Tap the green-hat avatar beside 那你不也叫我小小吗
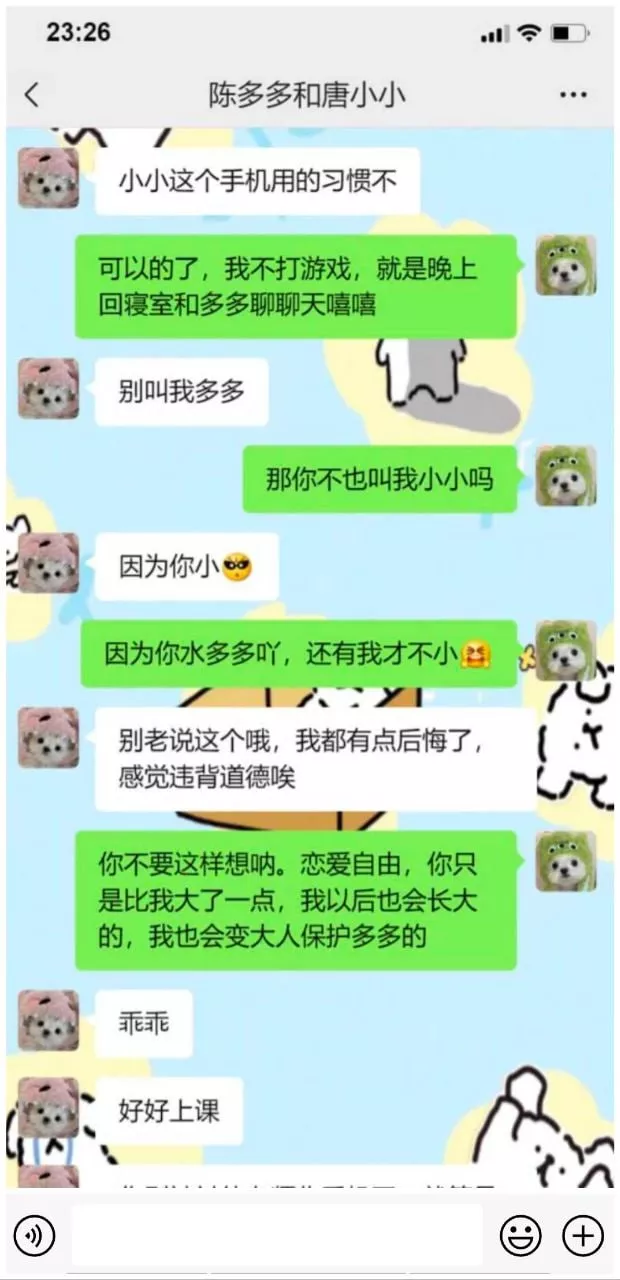 [x=566, y=476]
